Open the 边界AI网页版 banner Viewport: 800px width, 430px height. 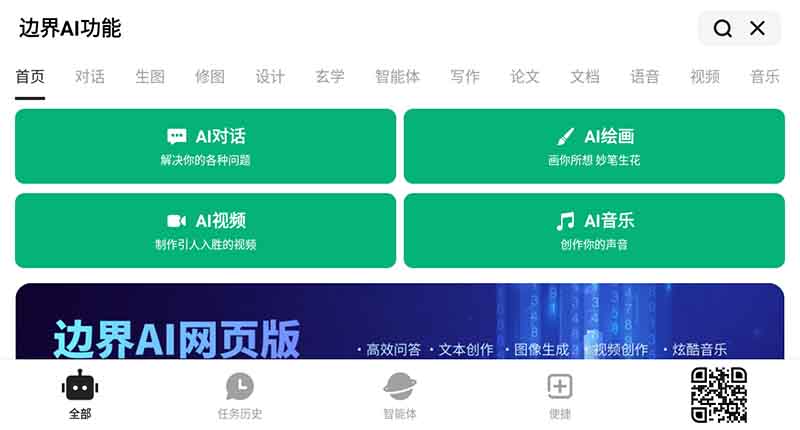[399, 325]
